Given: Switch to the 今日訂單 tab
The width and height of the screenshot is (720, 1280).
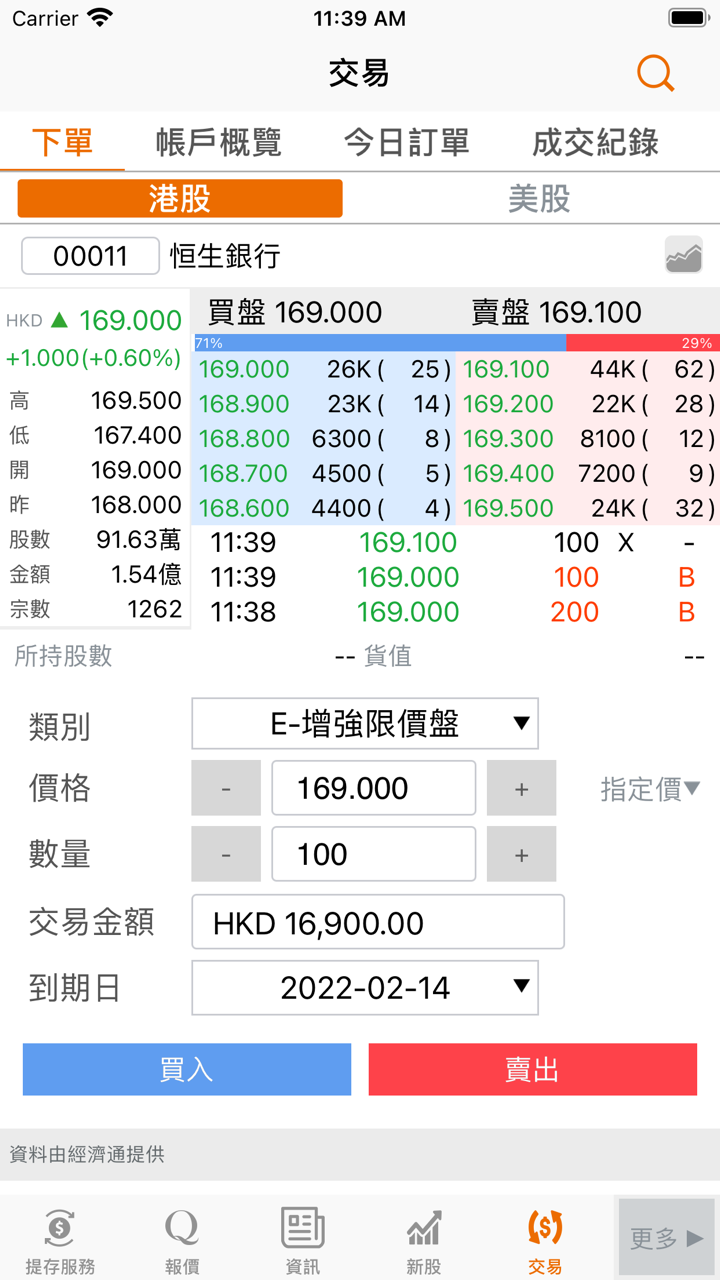Looking at the screenshot, I should tap(406, 143).
